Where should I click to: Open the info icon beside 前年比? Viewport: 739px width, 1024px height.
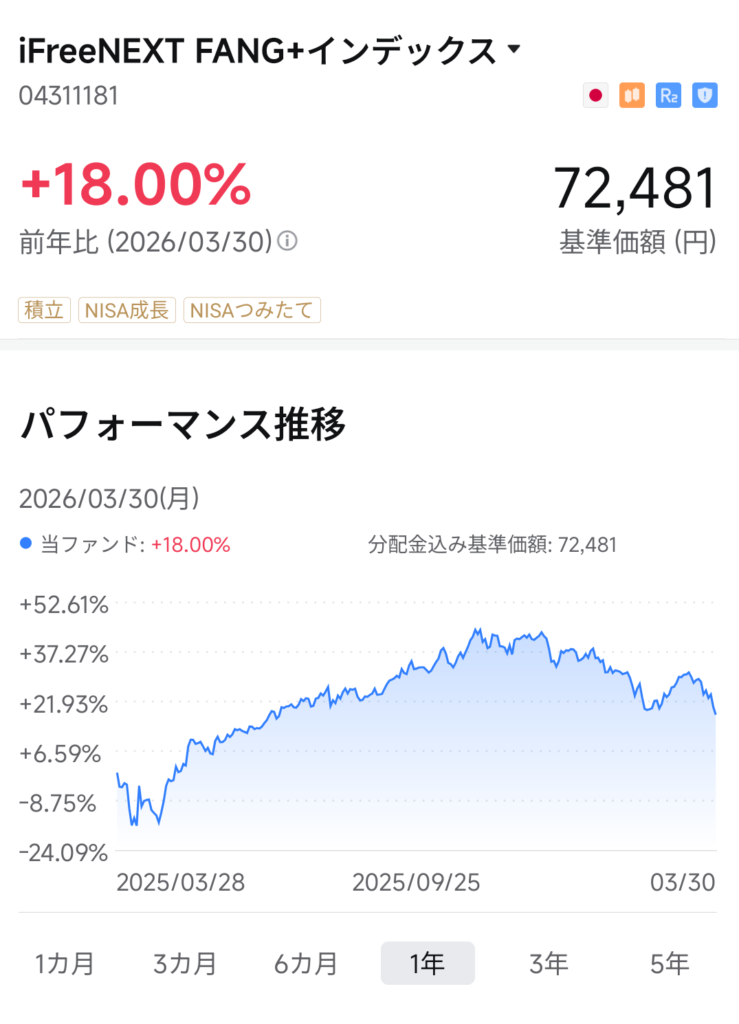[x=287, y=241]
